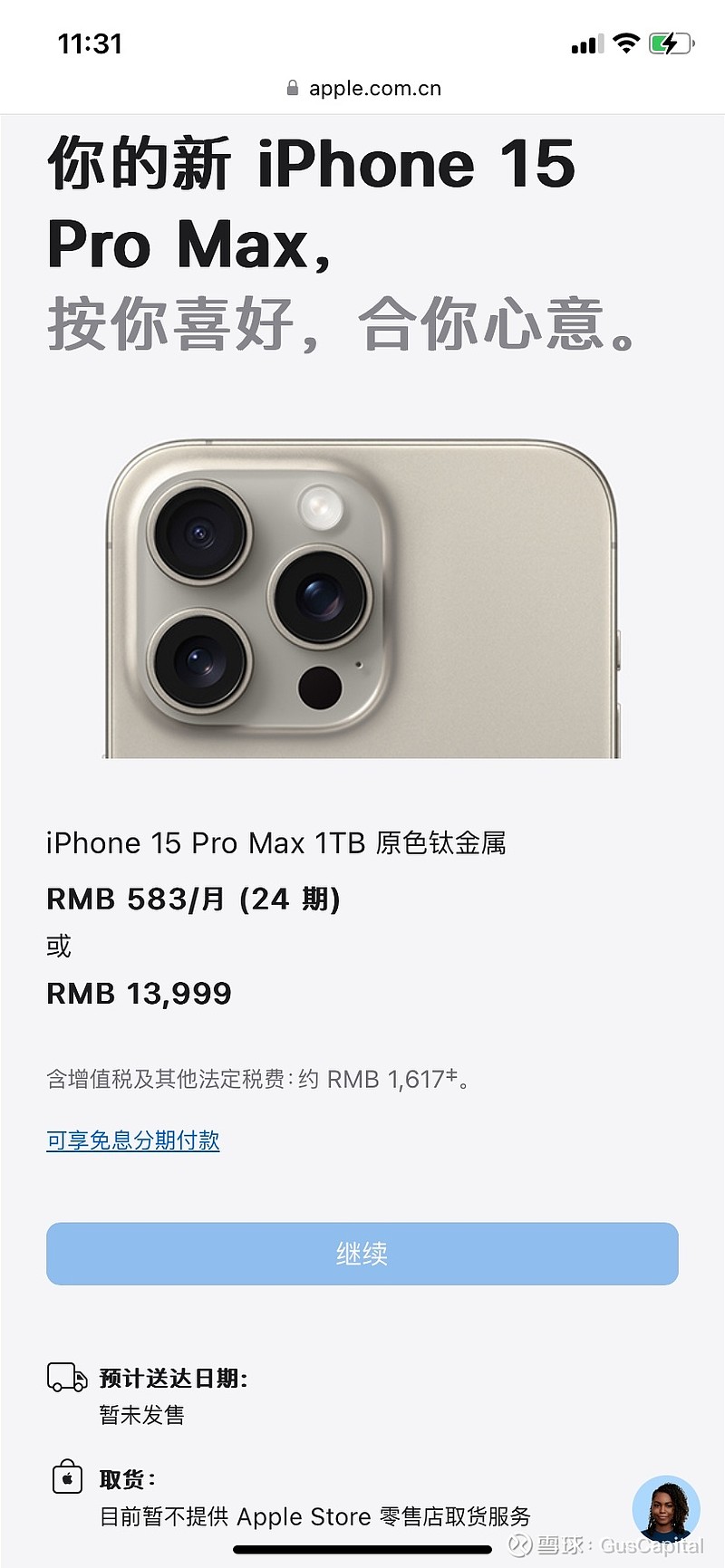The height and width of the screenshot is (1568, 725).
Task: Click the padlock icon in the address bar
Action: [292, 87]
